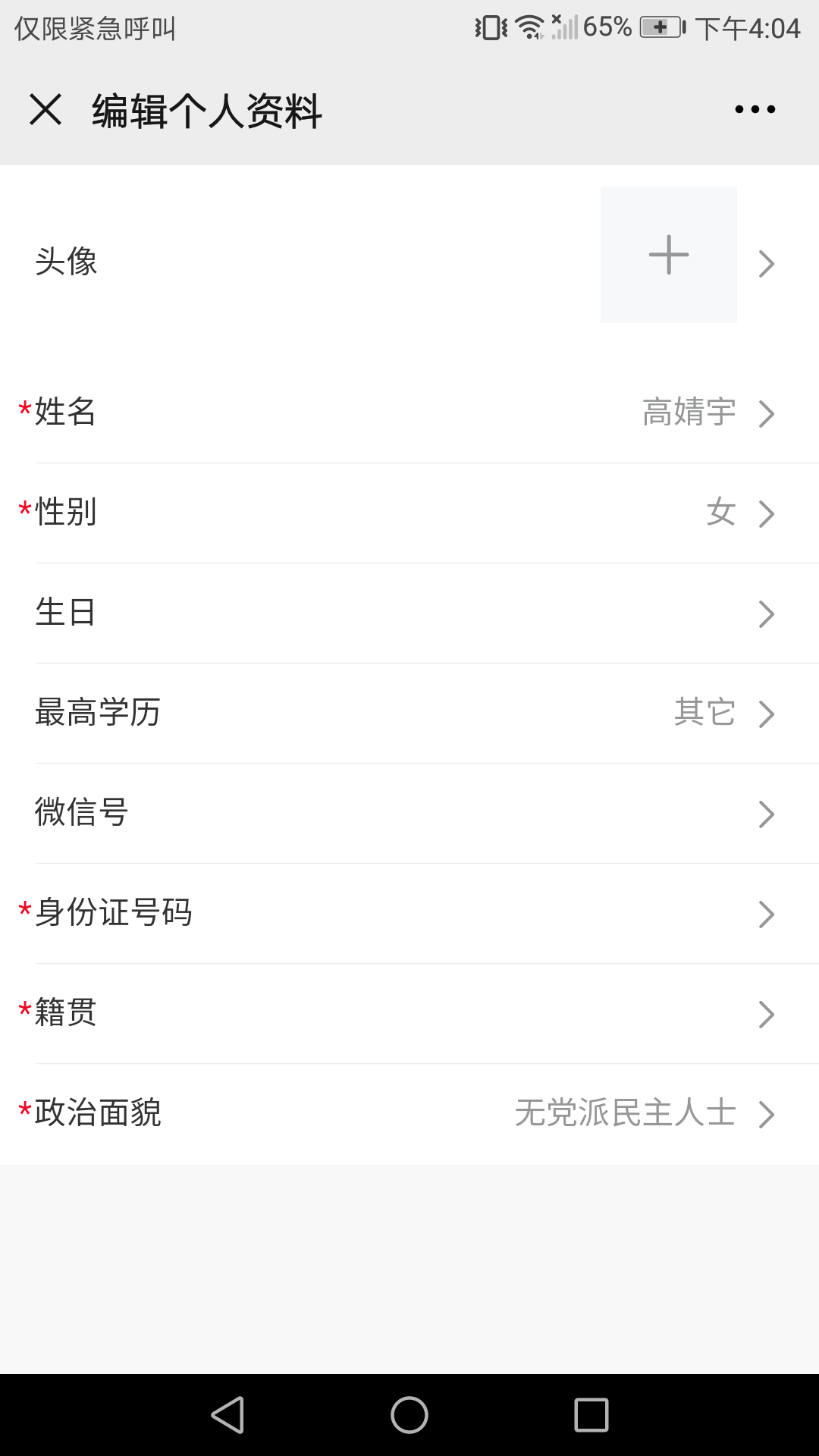The width and height of the screenshot is (819, 1456).
Task: Add an avatar photo with plus tile
Action: tap(668, 255)
